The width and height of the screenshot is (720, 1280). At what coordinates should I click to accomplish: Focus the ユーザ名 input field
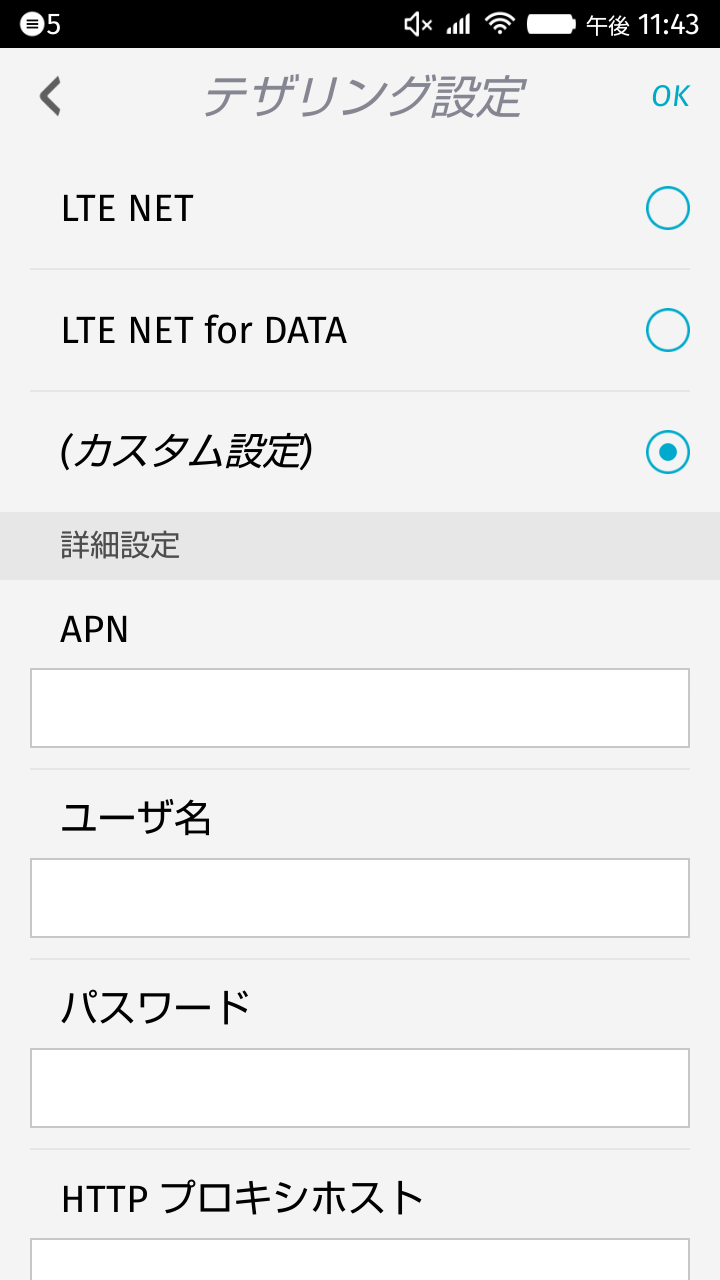pyautogui.click(x=360, y=898)
